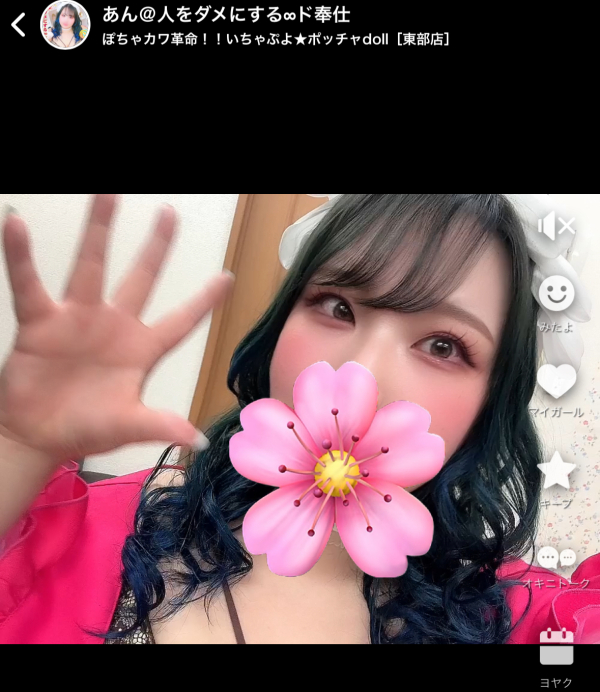Save with the キープ star
The height and width of the screenshot is (692, 600).
pyautogui.click(x=556, y=470)
